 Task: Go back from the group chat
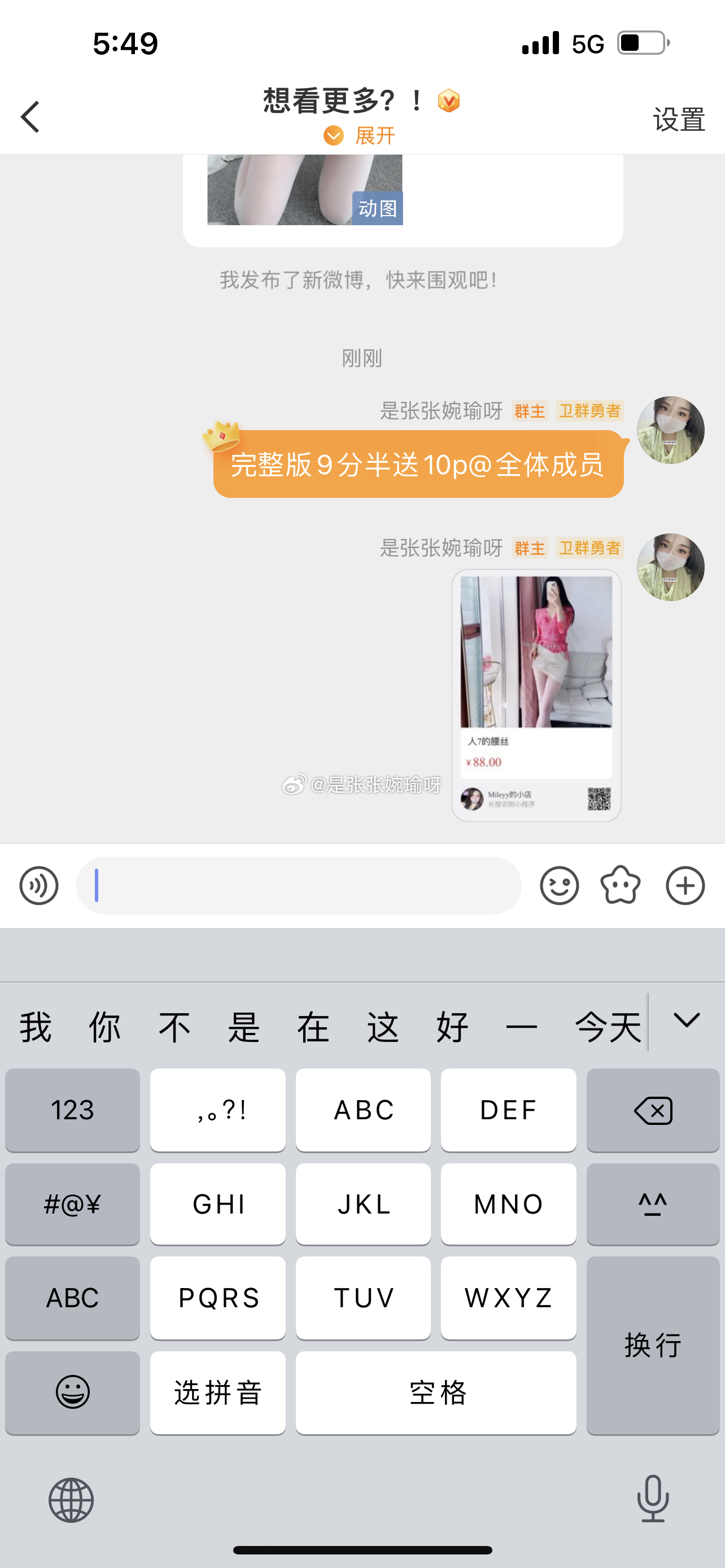pyautogui.click(x=30, y=117)
